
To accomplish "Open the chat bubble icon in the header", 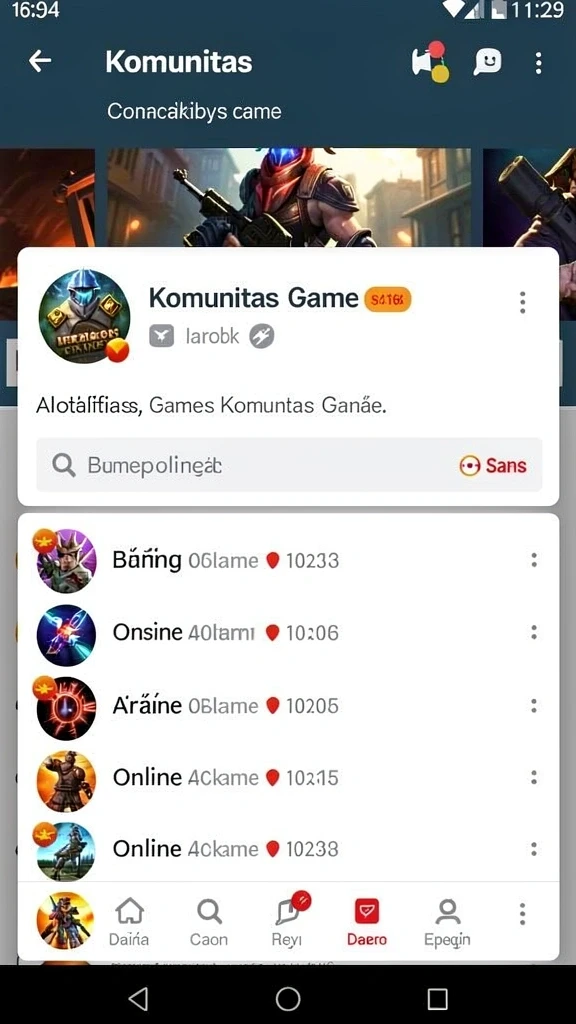I will point(487,63).
